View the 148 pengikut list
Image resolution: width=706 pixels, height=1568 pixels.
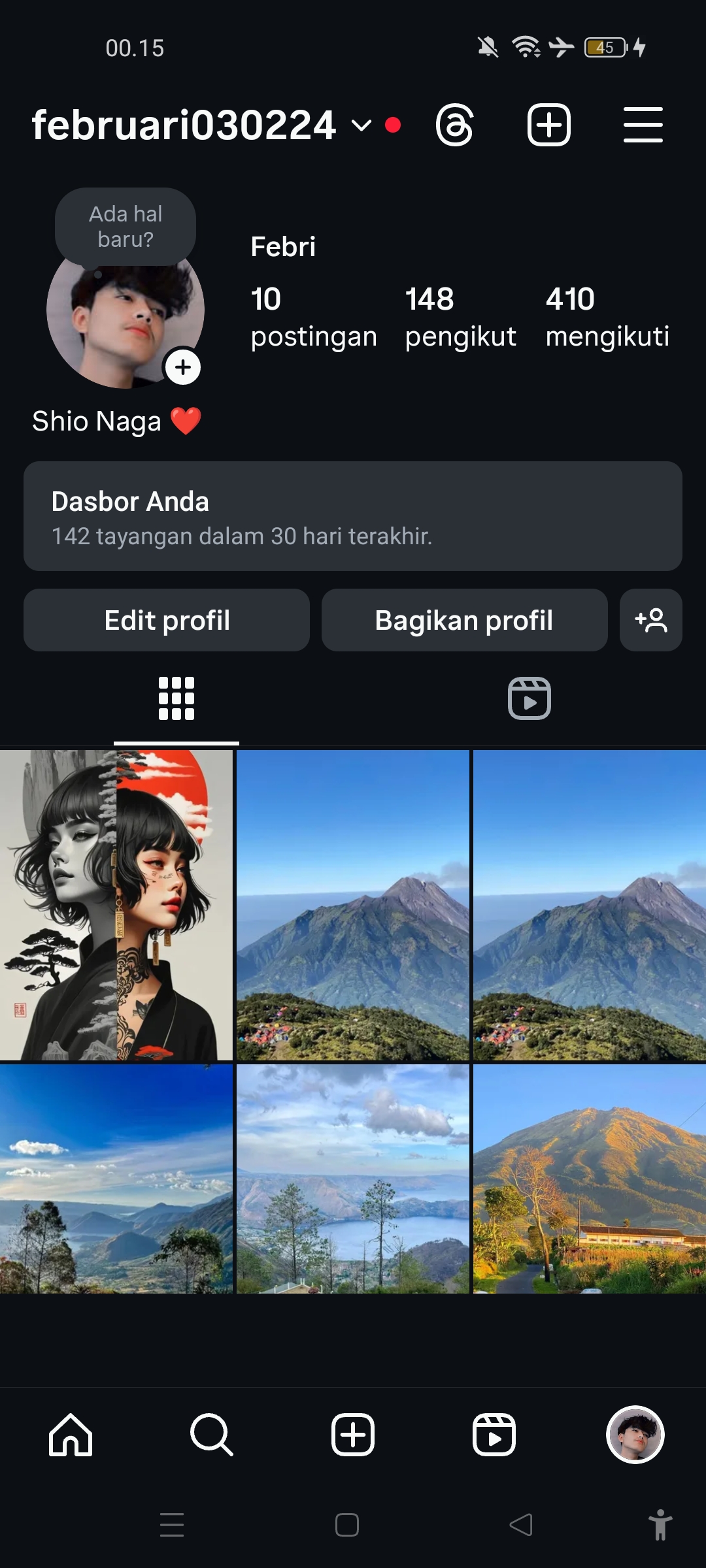460,317
